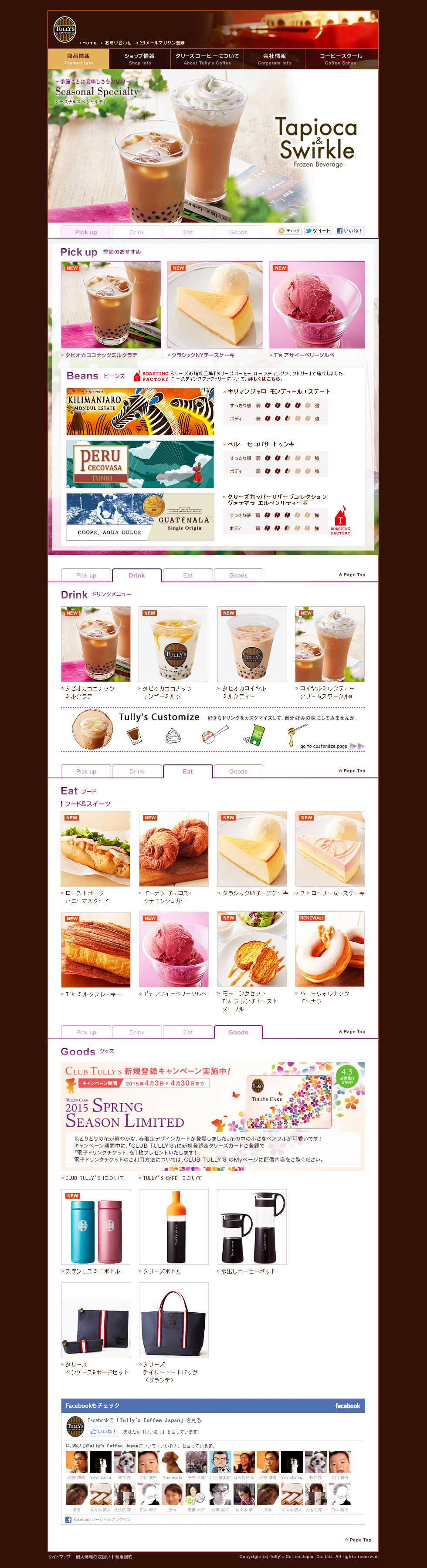
Task: Like the page with Facebook いいね button
Action: pyautogui.click(x=349, y=231)
